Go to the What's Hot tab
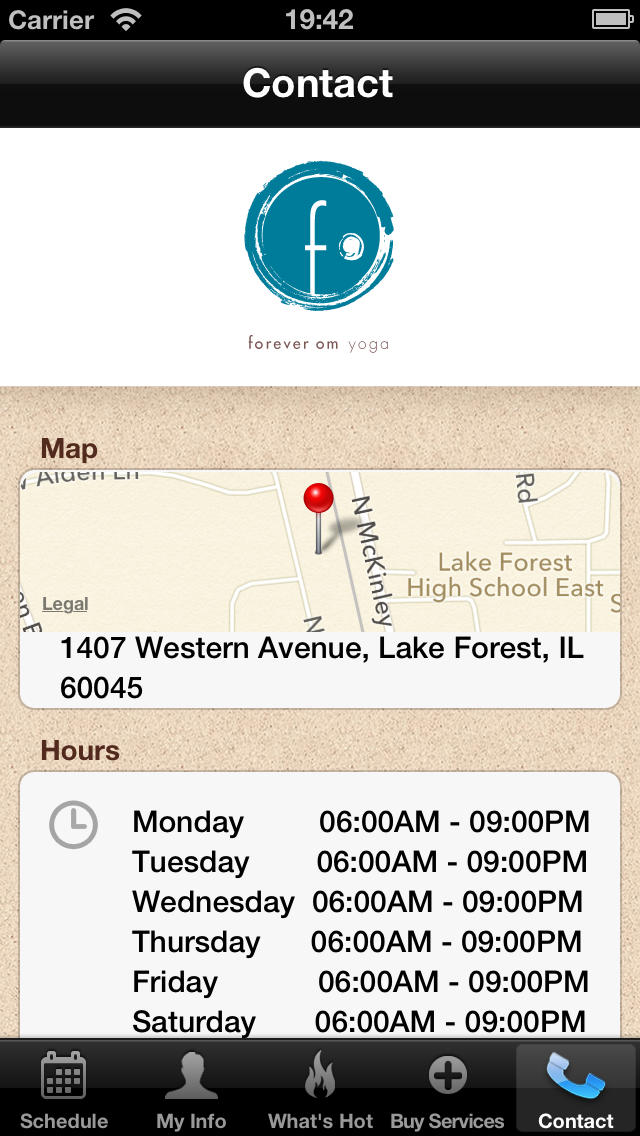This screenshot has height=1136, width=640. [x=320, y=1089]
